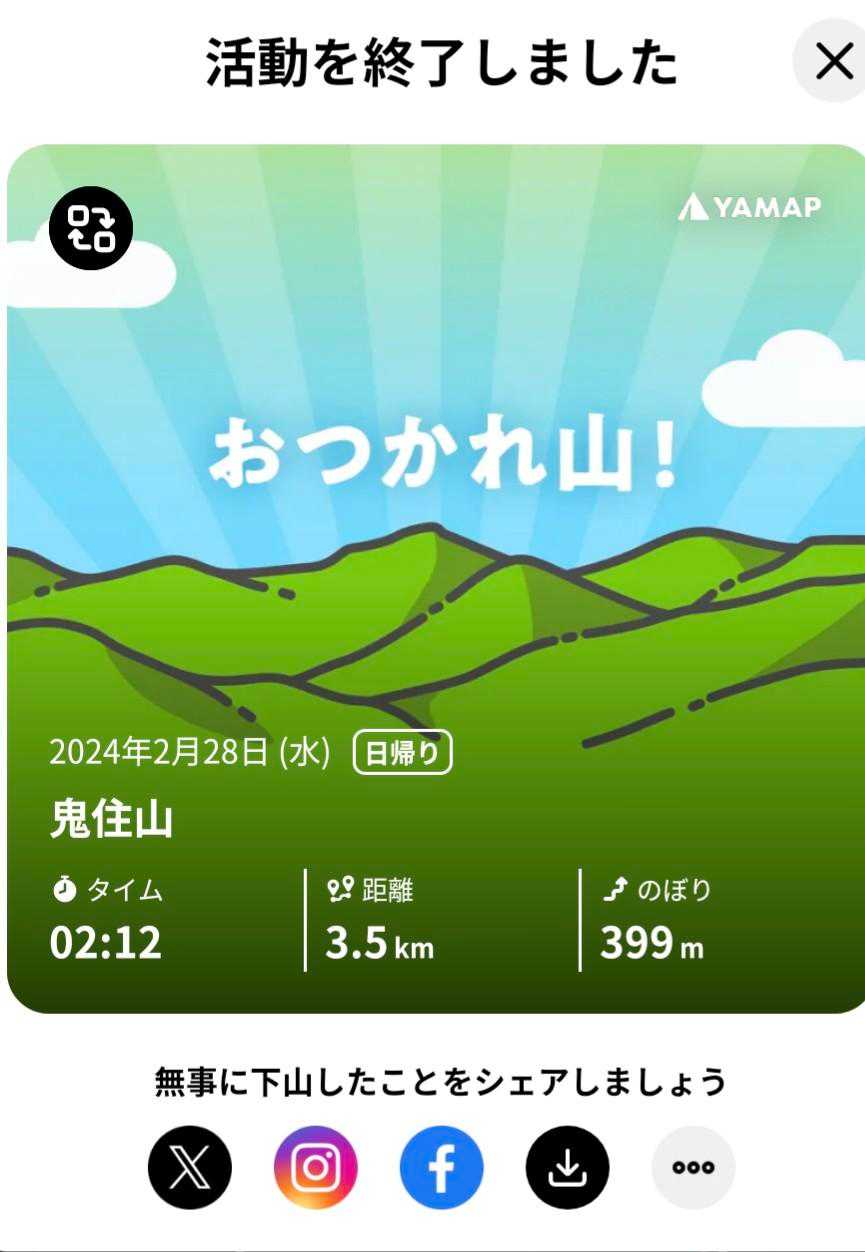The image size is (865, 1252).
Task: Share the activity to Instagram
Action: pyautogui.click(x=316, y=1167)
